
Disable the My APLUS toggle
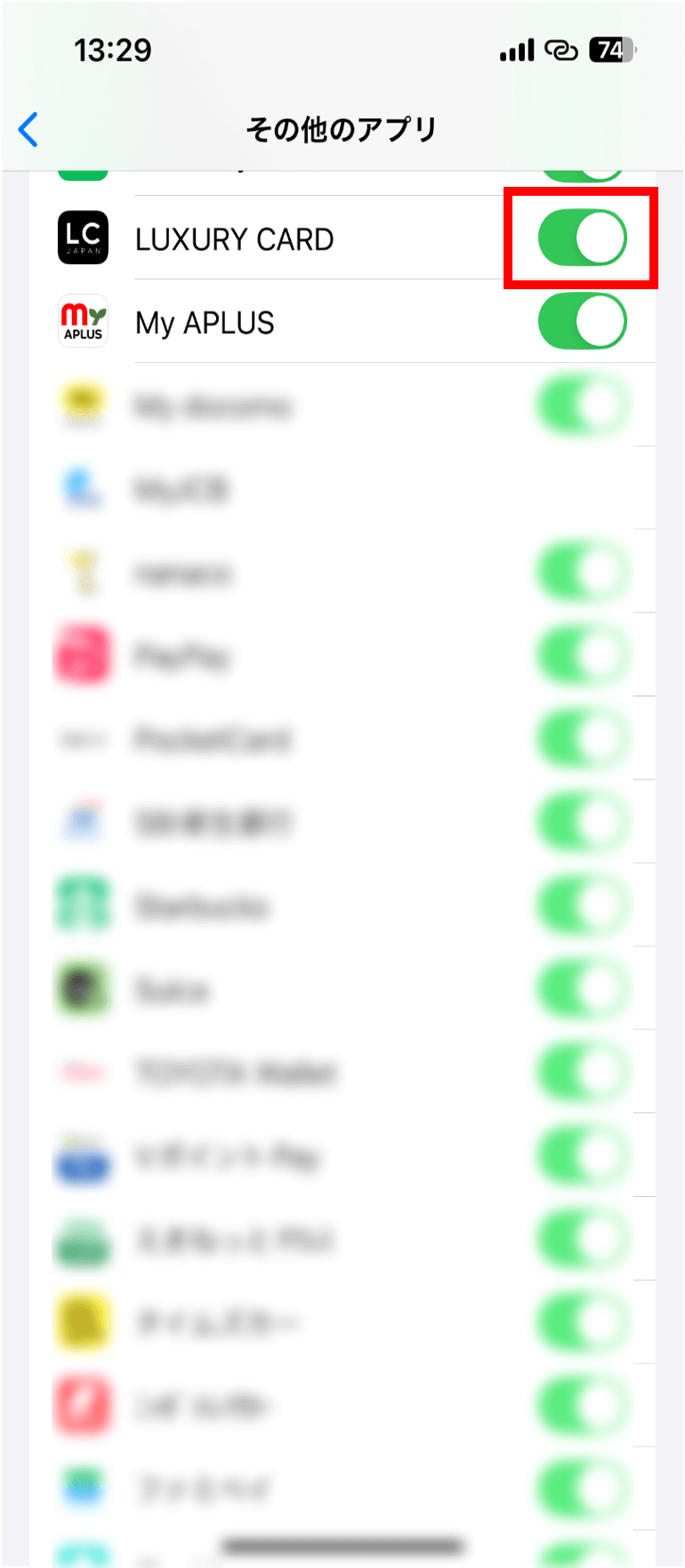(x=582, y=322)
